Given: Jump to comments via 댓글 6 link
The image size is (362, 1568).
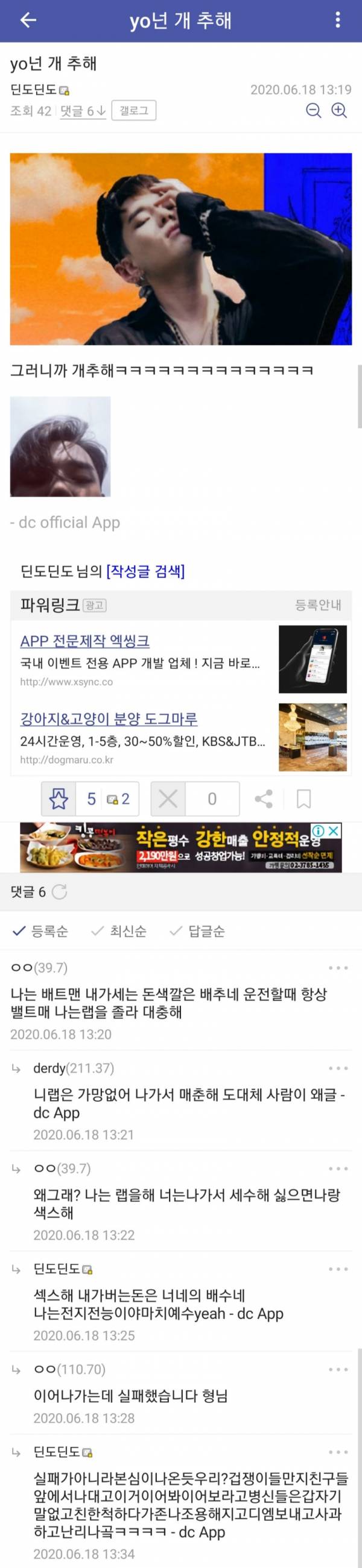Looking at the screenshot, I should (x=83, y=111).
